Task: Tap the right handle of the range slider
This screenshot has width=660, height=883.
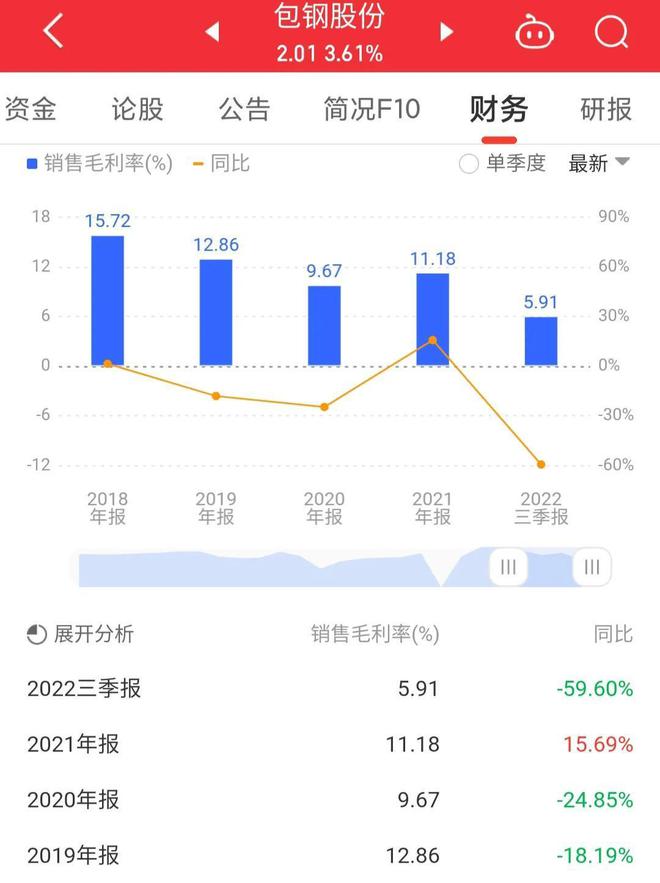Action: (591, 567)
